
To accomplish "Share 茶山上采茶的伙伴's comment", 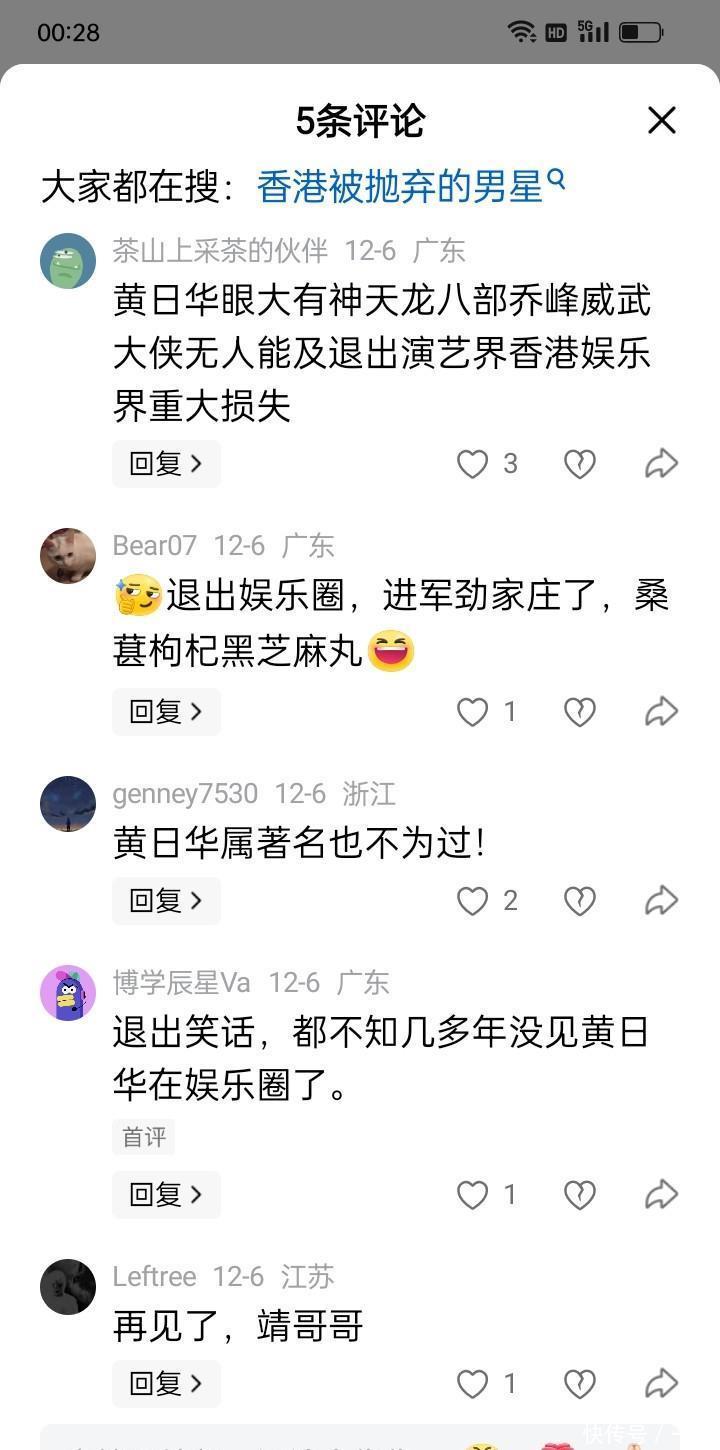I will [661, 464].
